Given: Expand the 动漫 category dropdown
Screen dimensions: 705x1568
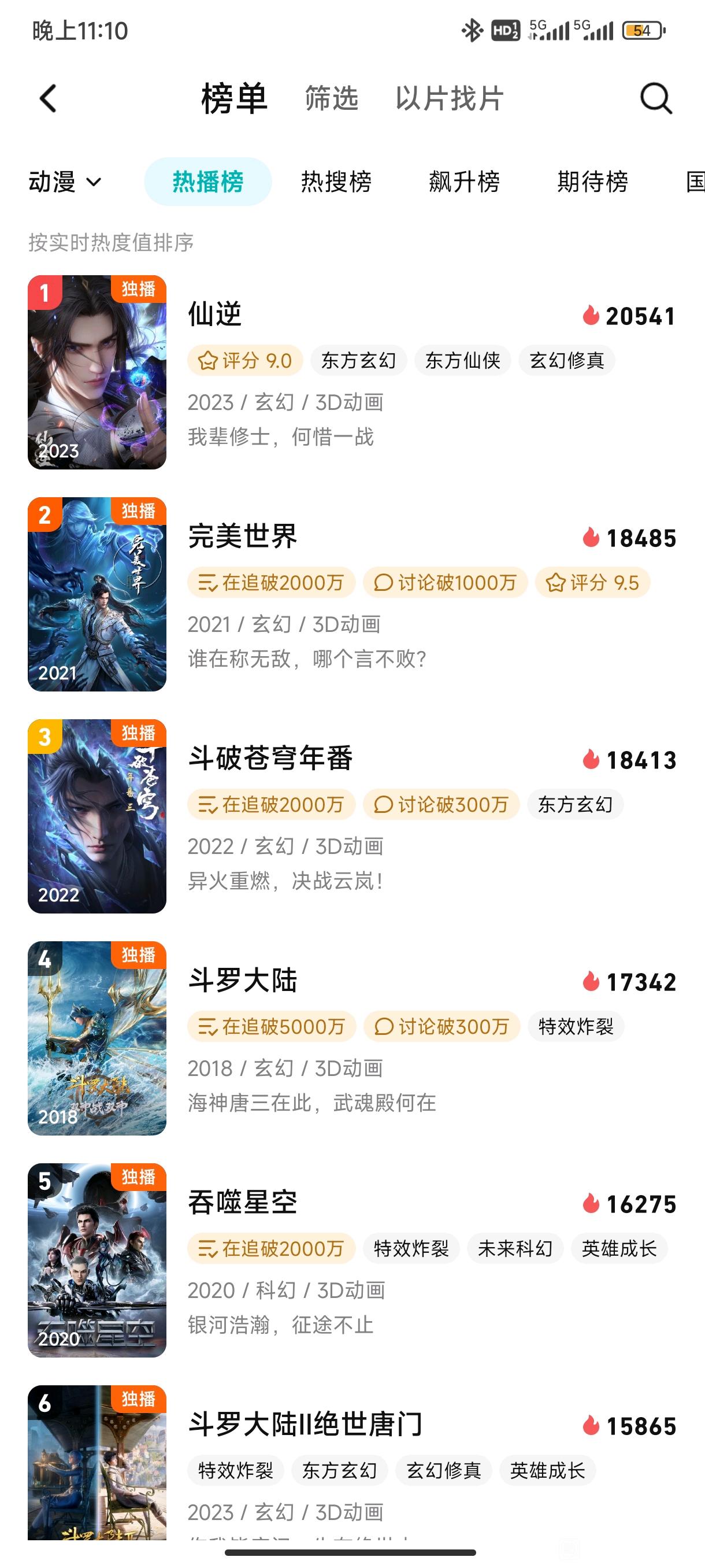Looking at the screenshot, I should point(65,182).
